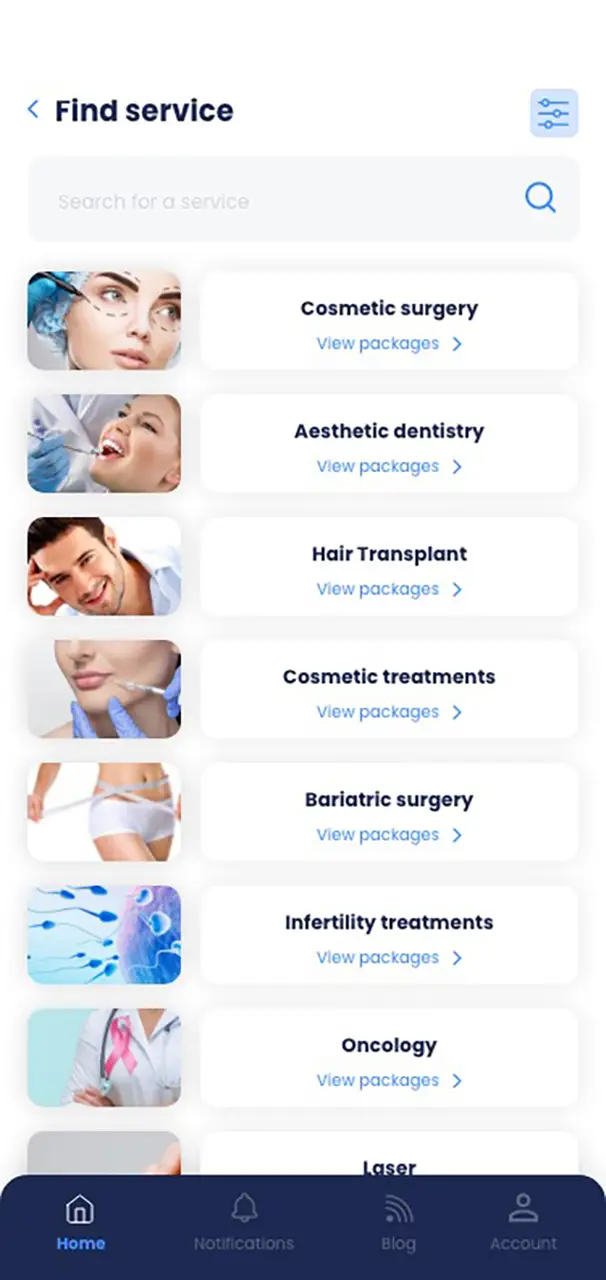
Task: Switch to the Notifications tab
Action: coord(244,1224)
